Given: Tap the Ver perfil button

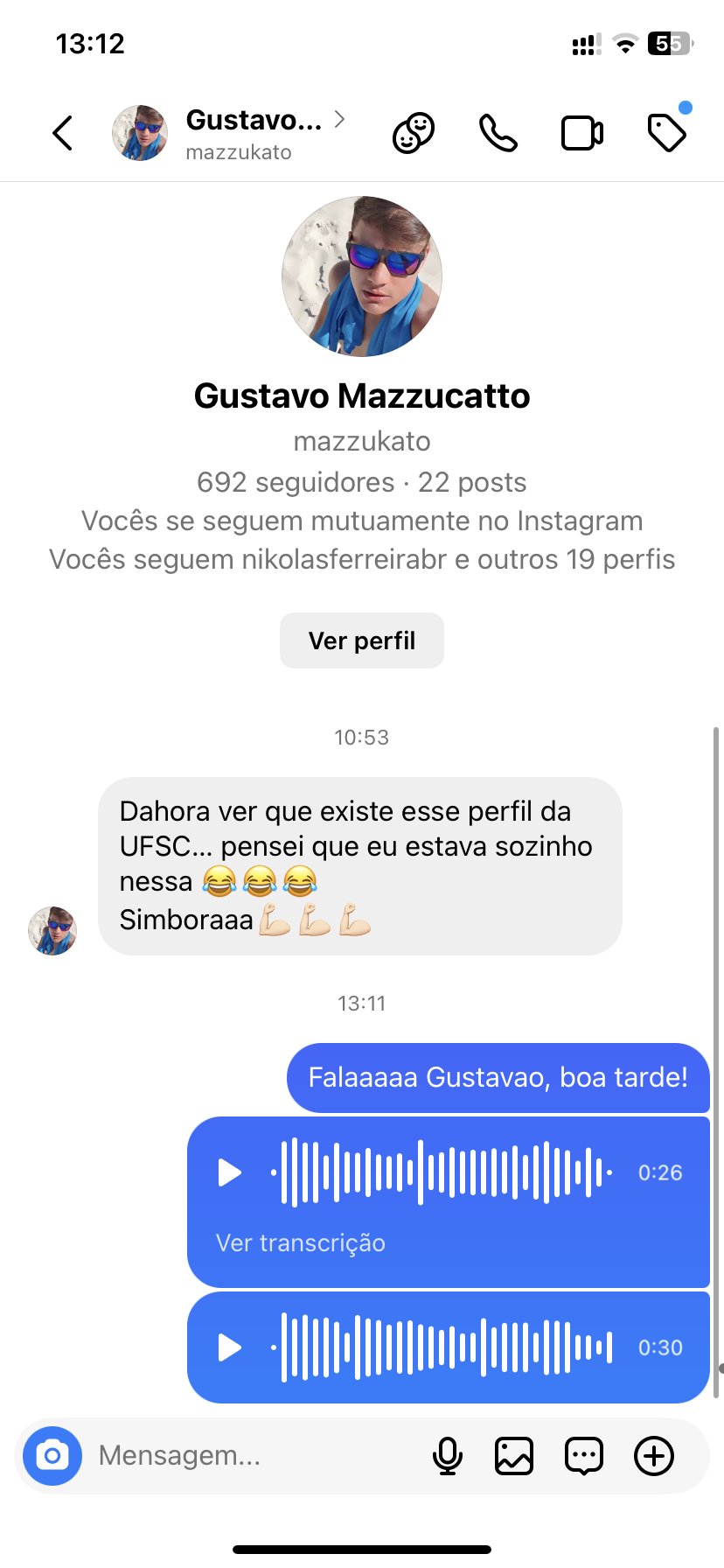Looking at the screenshot, I should click(362, 640).
